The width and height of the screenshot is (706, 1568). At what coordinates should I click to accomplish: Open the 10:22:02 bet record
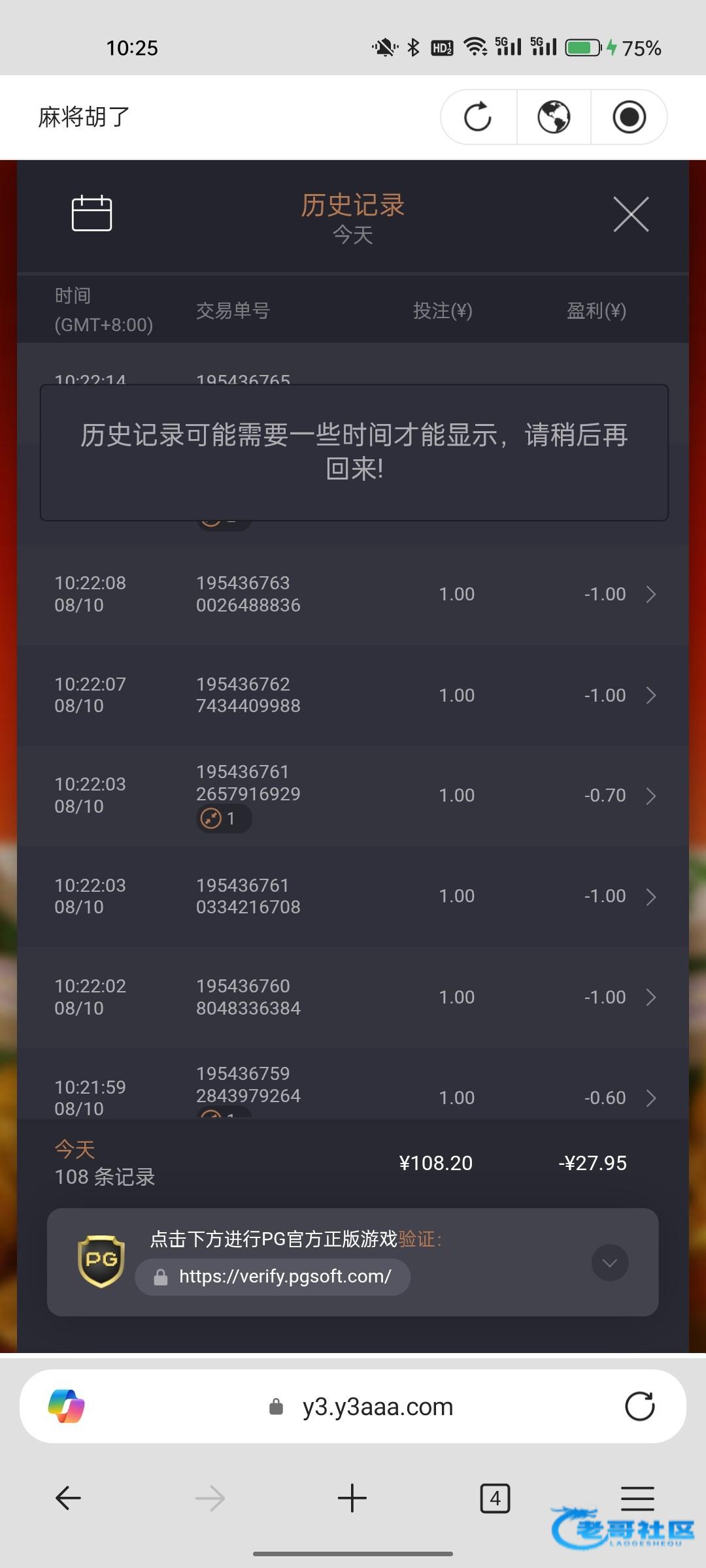click(x=353, y=997)
